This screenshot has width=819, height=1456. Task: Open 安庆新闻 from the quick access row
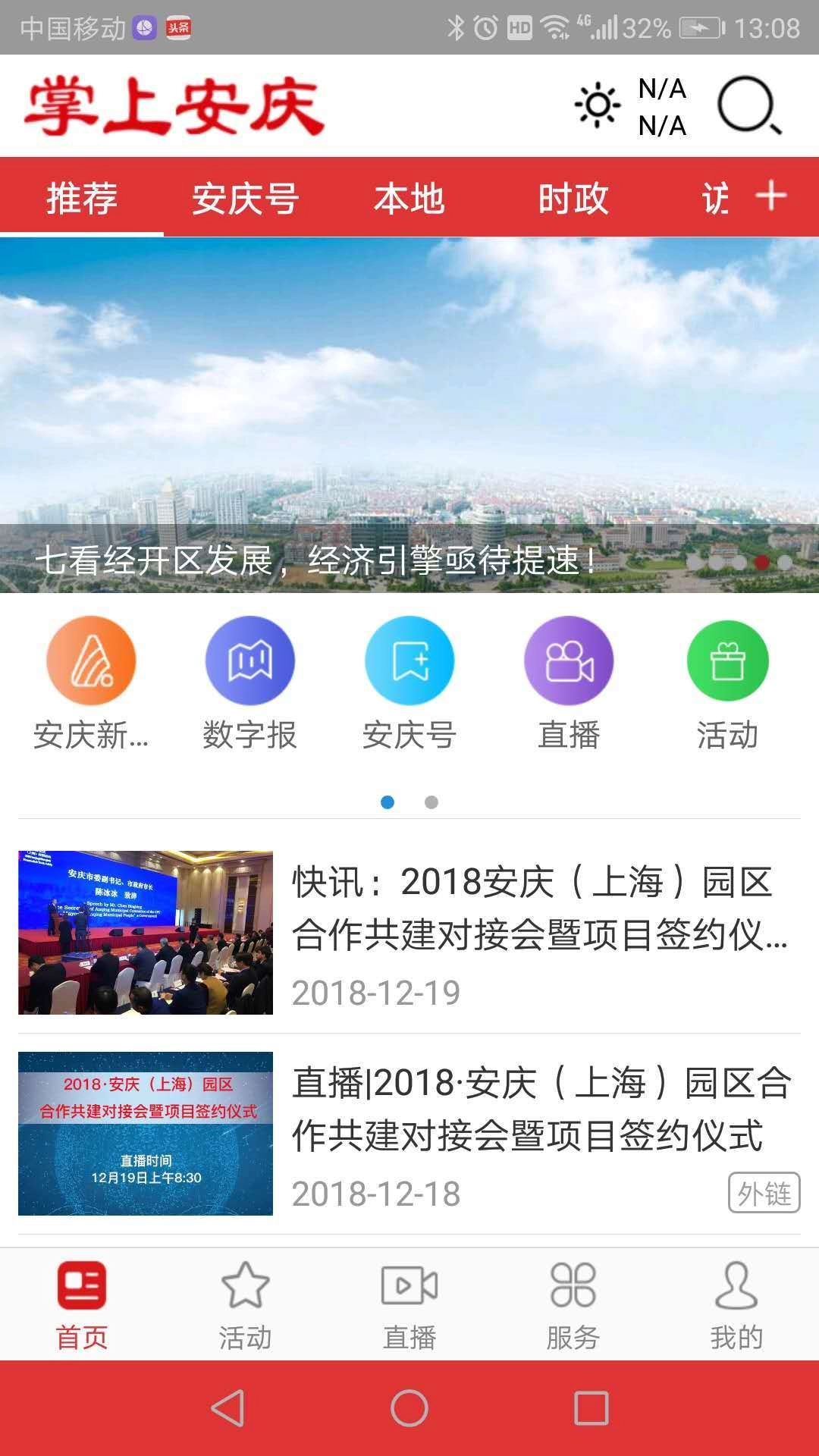pyautogui.click(x=91, y=660)
